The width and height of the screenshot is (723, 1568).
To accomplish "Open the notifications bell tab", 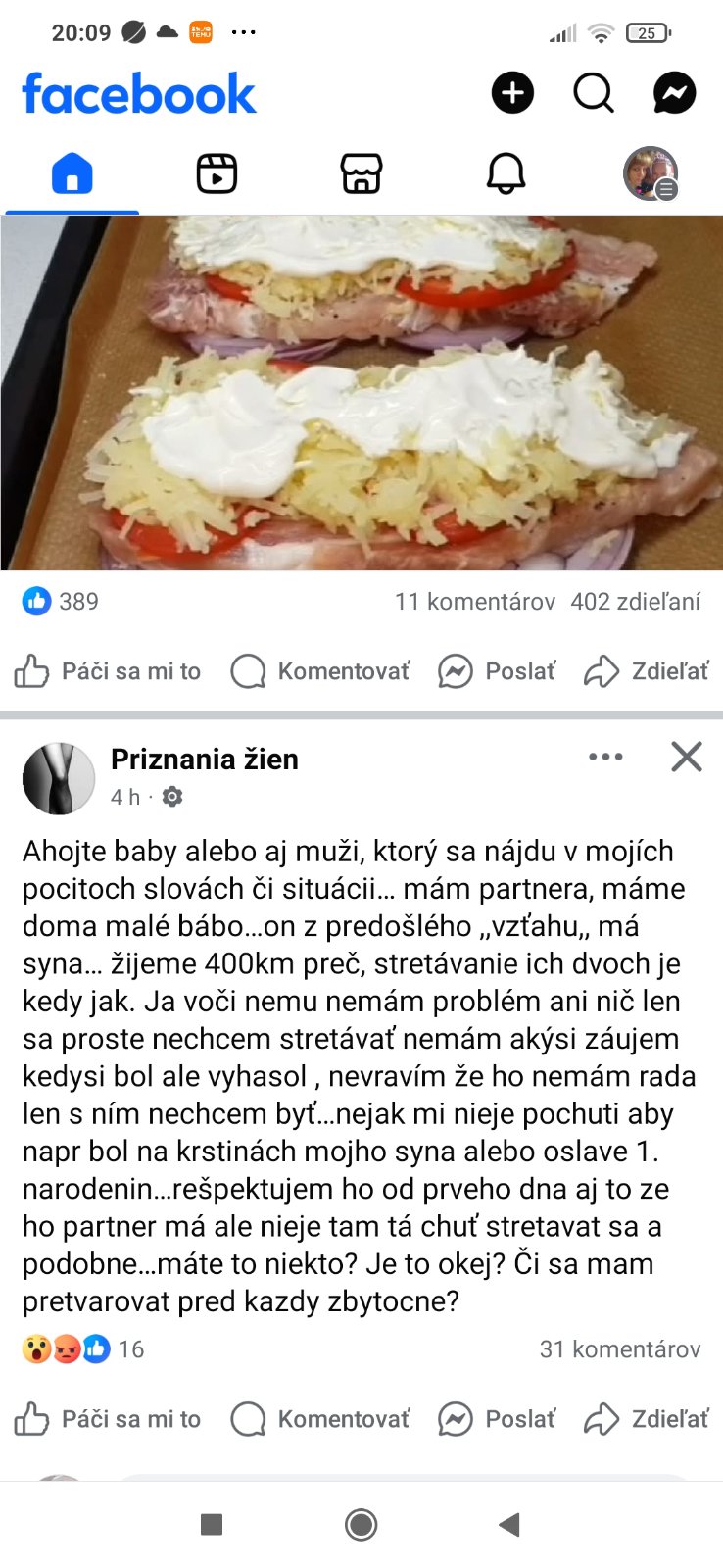I will pos(506,174).
